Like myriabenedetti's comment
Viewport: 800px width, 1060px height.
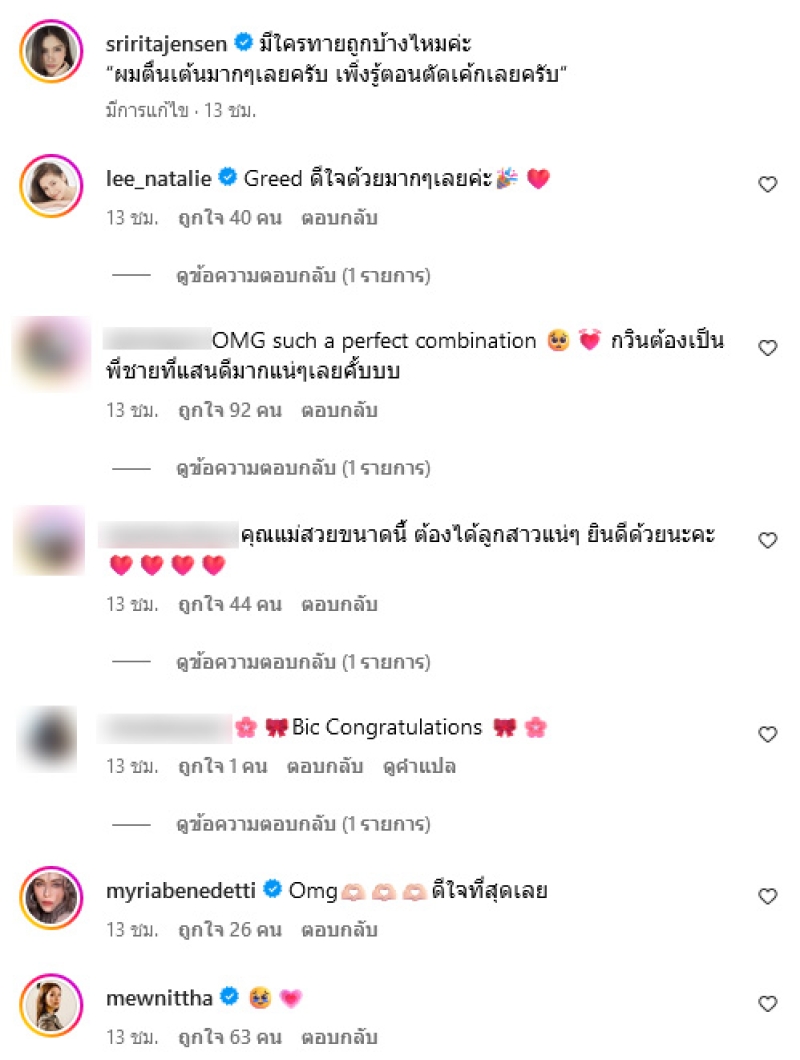(x=767, y=896)
